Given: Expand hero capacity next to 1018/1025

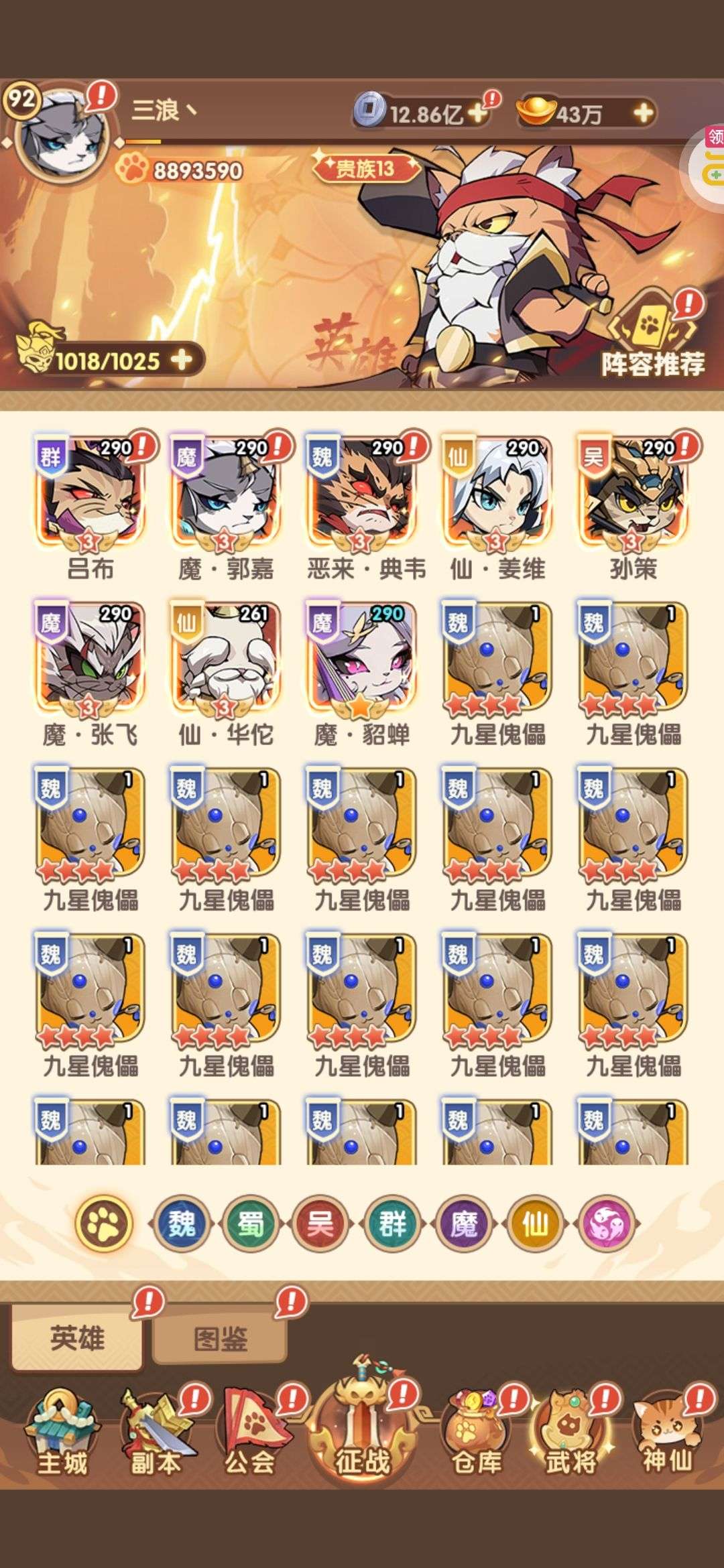Looking at the screenshot, I should 180,360.
